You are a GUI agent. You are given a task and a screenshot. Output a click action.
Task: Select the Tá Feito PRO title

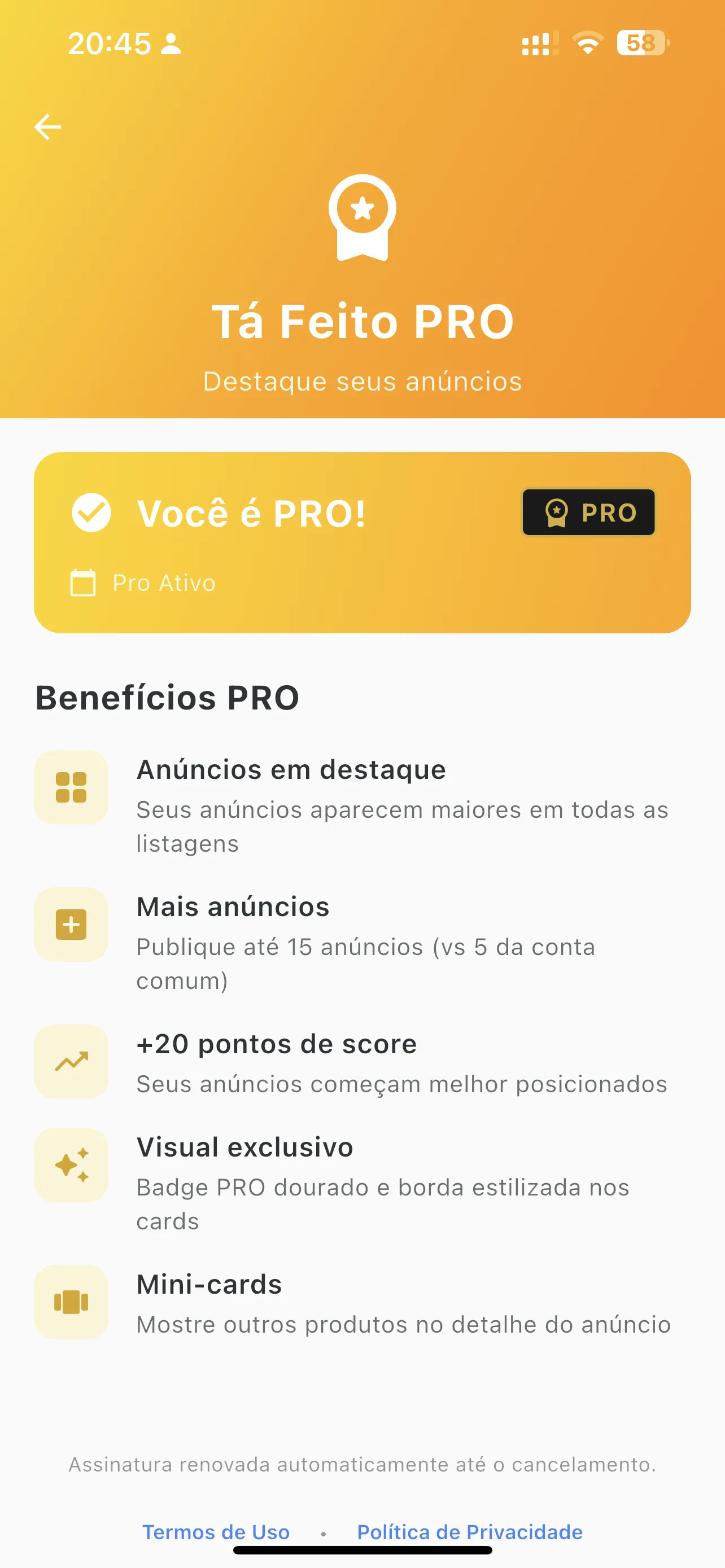362,322
